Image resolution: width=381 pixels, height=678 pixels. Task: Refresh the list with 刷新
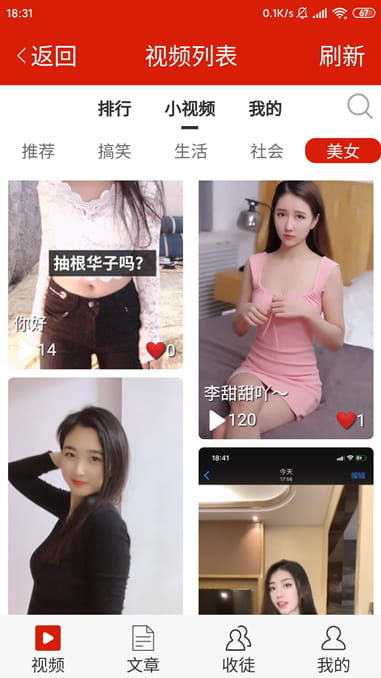(x=342, y=56)
